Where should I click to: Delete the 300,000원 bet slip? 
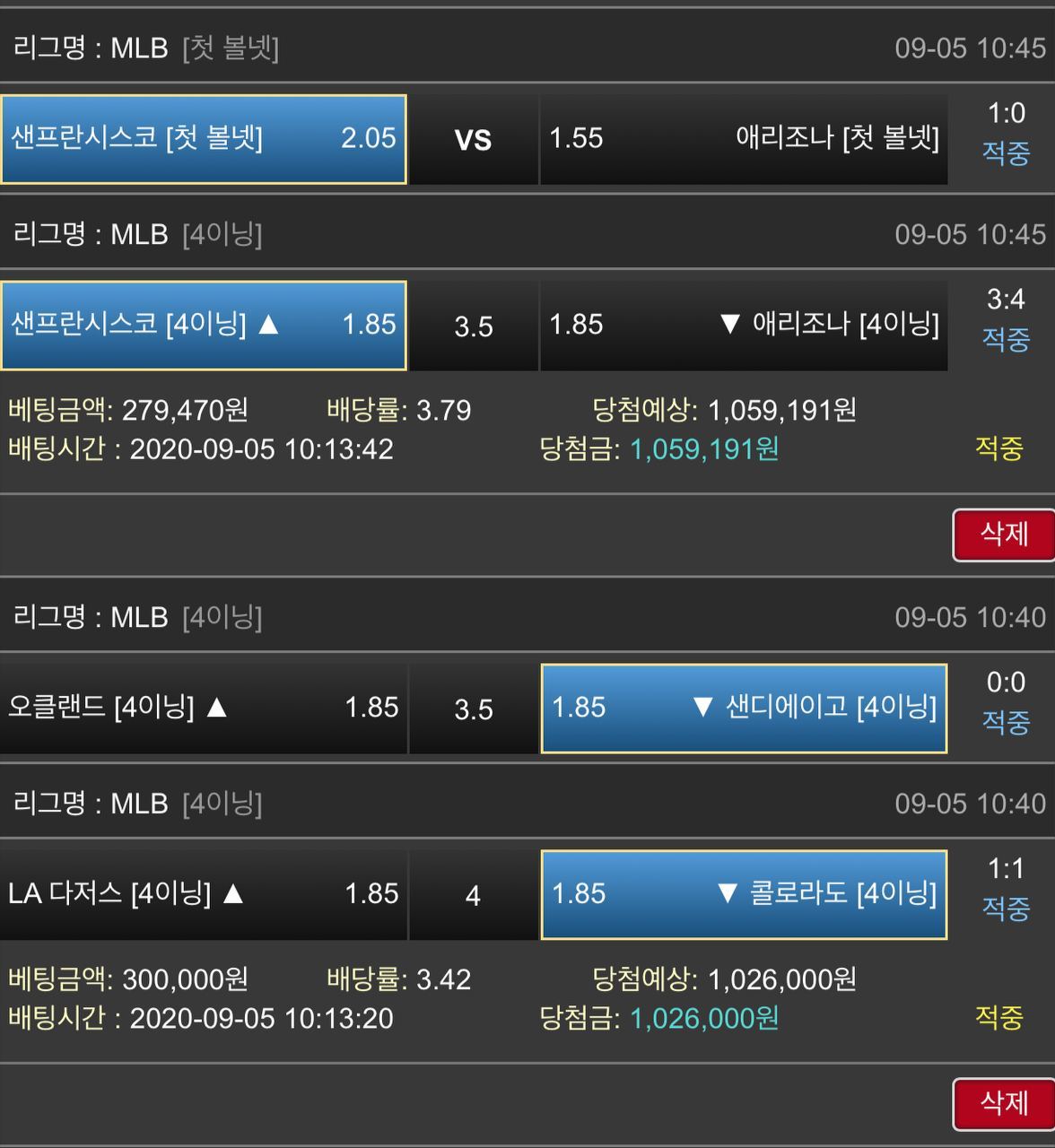1002,1103
